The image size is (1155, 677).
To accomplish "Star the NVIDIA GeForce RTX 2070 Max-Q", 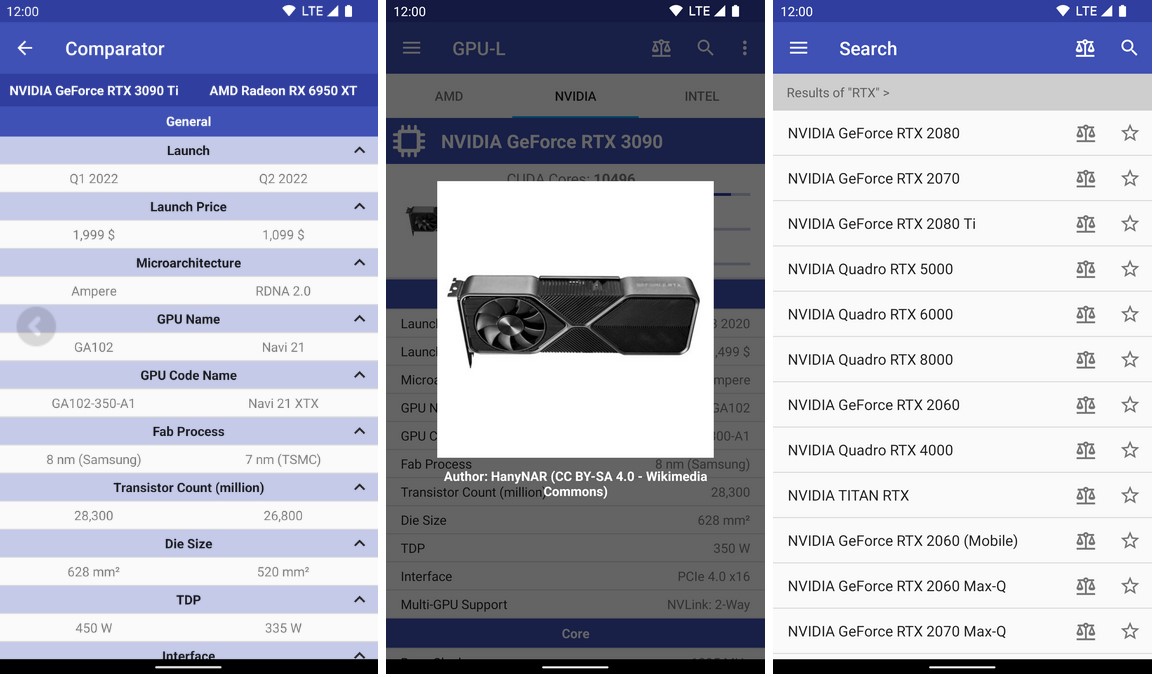I will pyautogui.click(x=1130, y=631).
